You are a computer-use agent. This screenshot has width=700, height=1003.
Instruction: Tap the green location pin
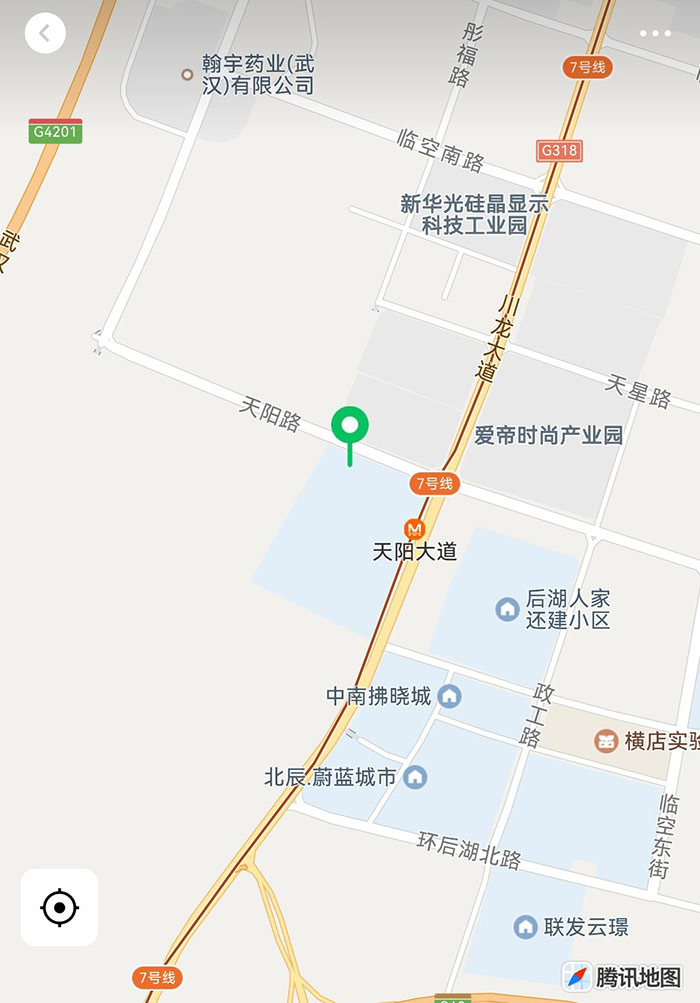coord(350,426)
